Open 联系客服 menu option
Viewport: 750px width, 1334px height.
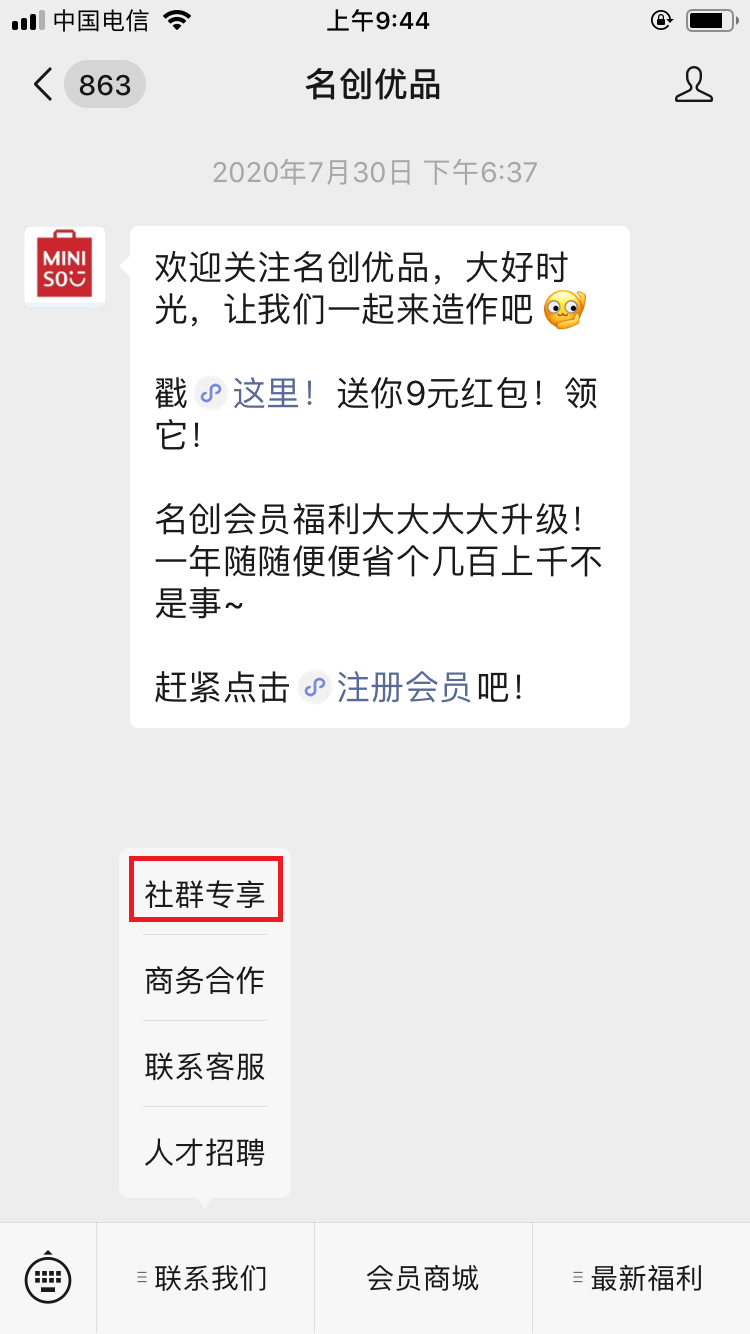click(205, 1066)
